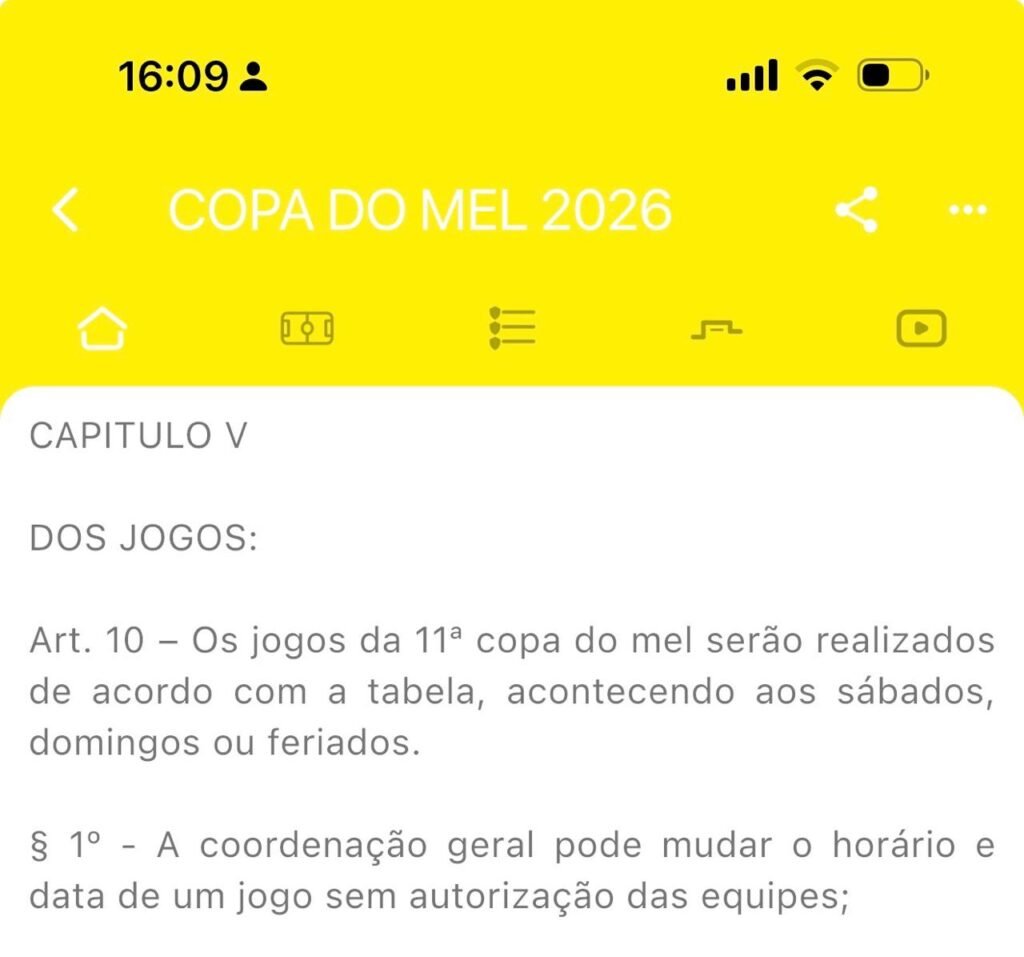Switch to the bracket tab
The image size is (1024, 957).
(716, 329)
